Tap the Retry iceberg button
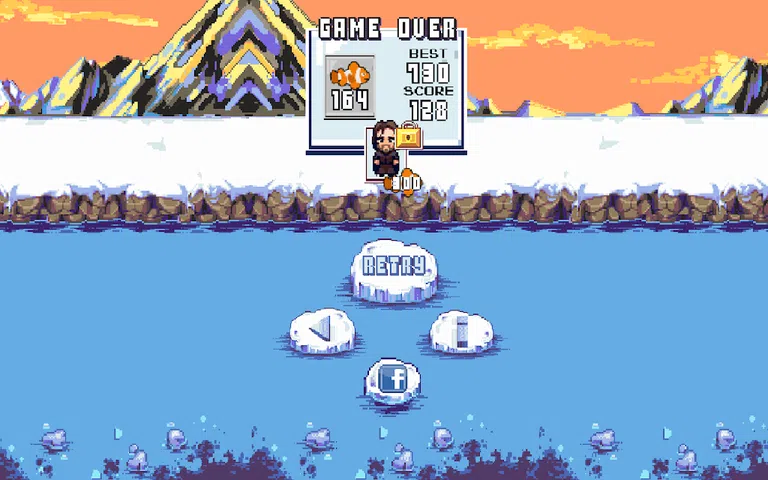The width and height of the screenshot is (768, 480). (x=394, y=268)
